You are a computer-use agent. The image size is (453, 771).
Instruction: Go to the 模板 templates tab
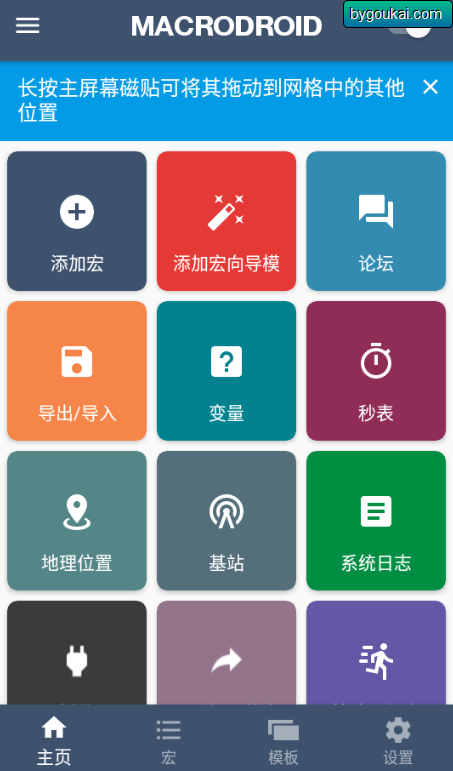283,739
